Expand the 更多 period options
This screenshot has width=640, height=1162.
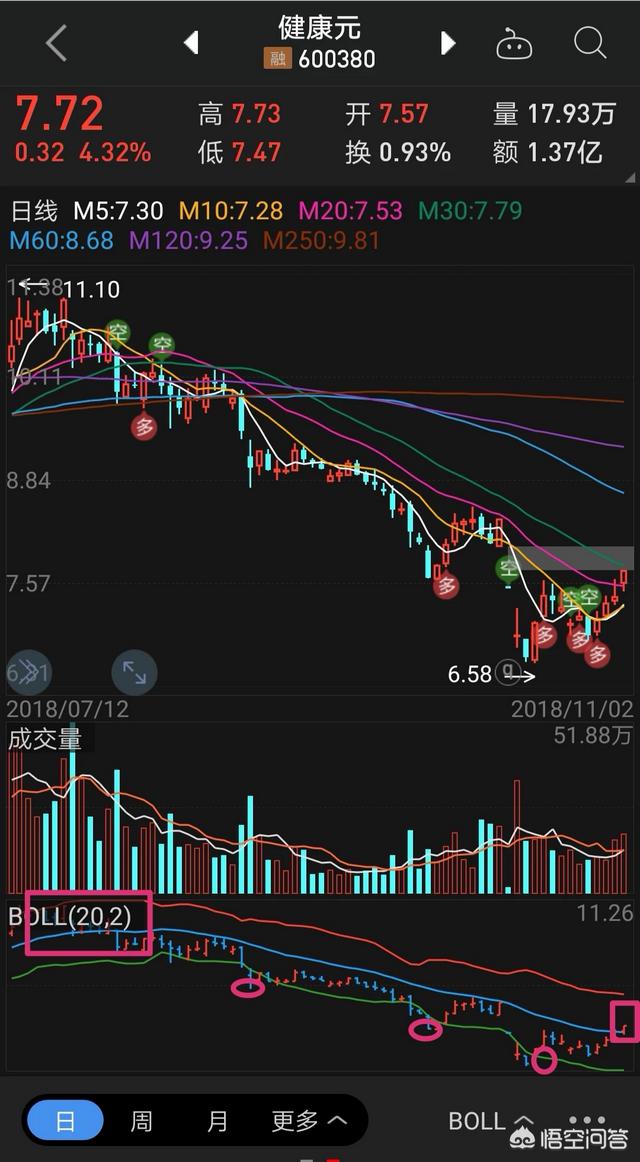tap(309, 1120)
